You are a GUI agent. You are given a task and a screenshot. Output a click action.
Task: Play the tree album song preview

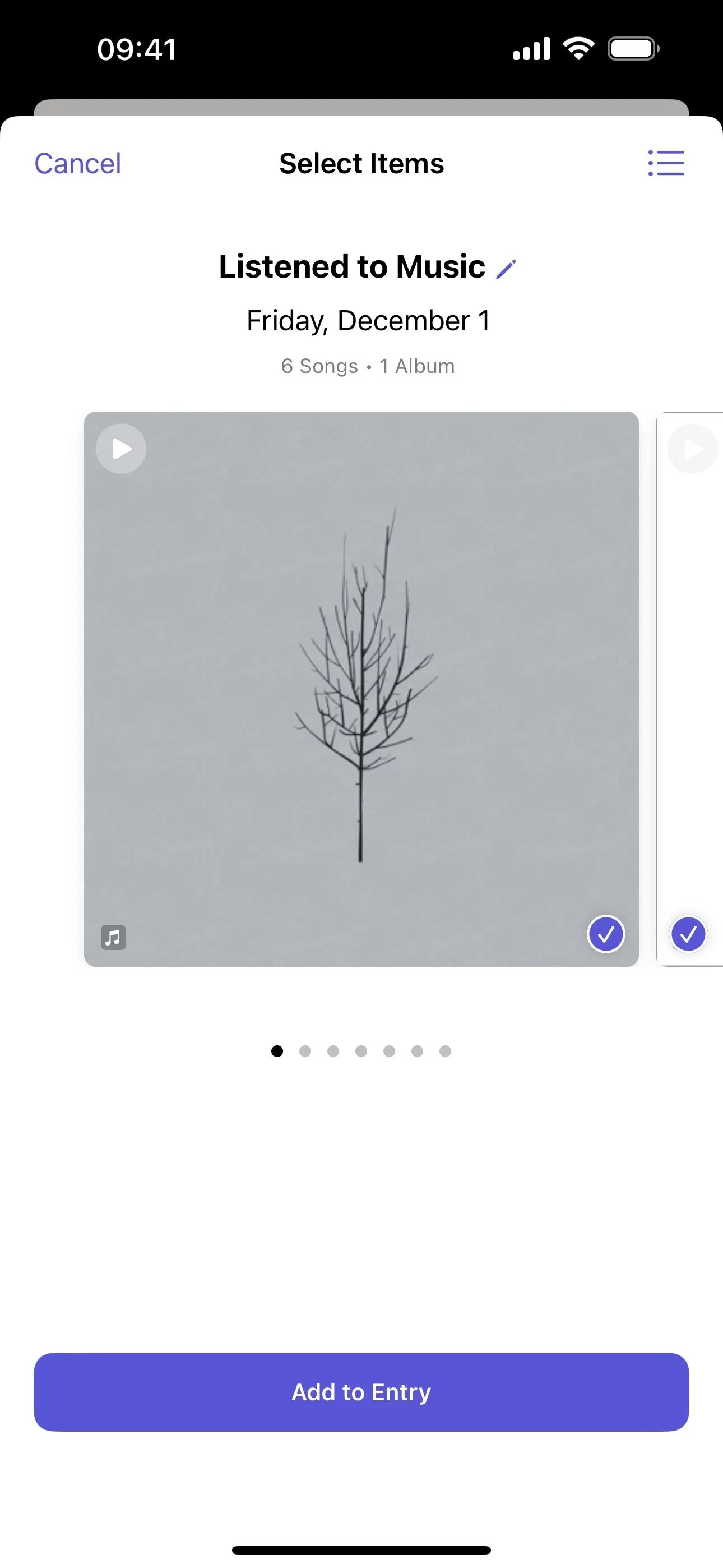(x=121, y=449)
